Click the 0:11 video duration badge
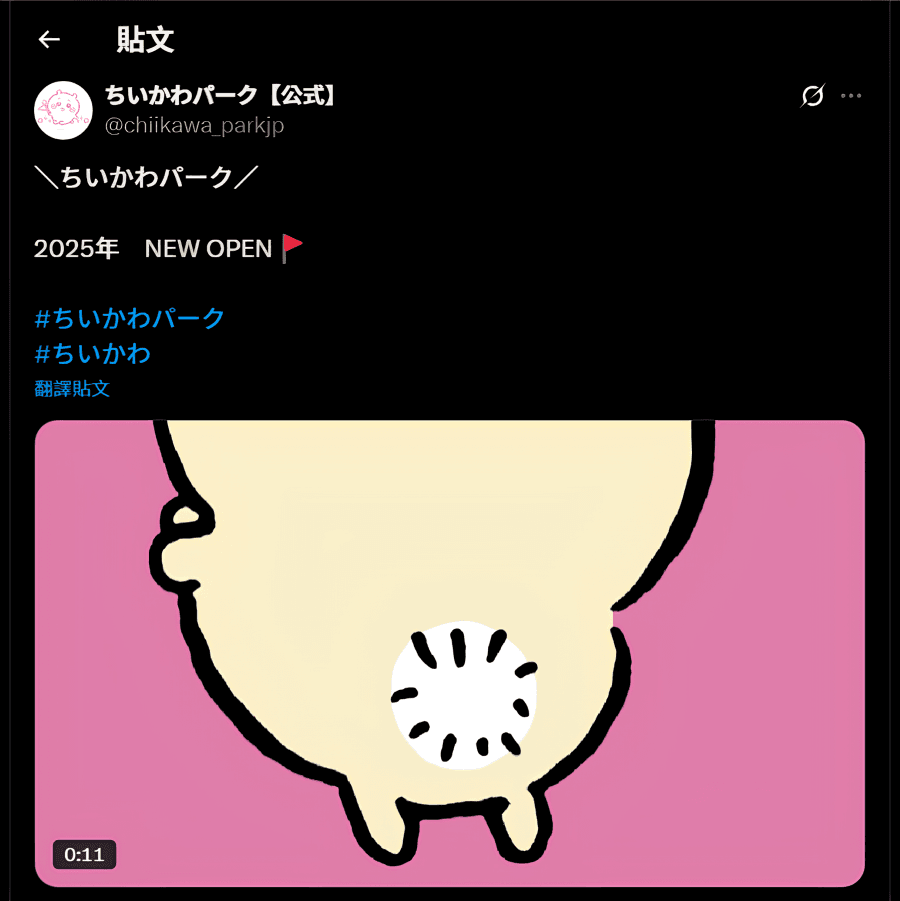The image size is (900, 901). [84, 854]
